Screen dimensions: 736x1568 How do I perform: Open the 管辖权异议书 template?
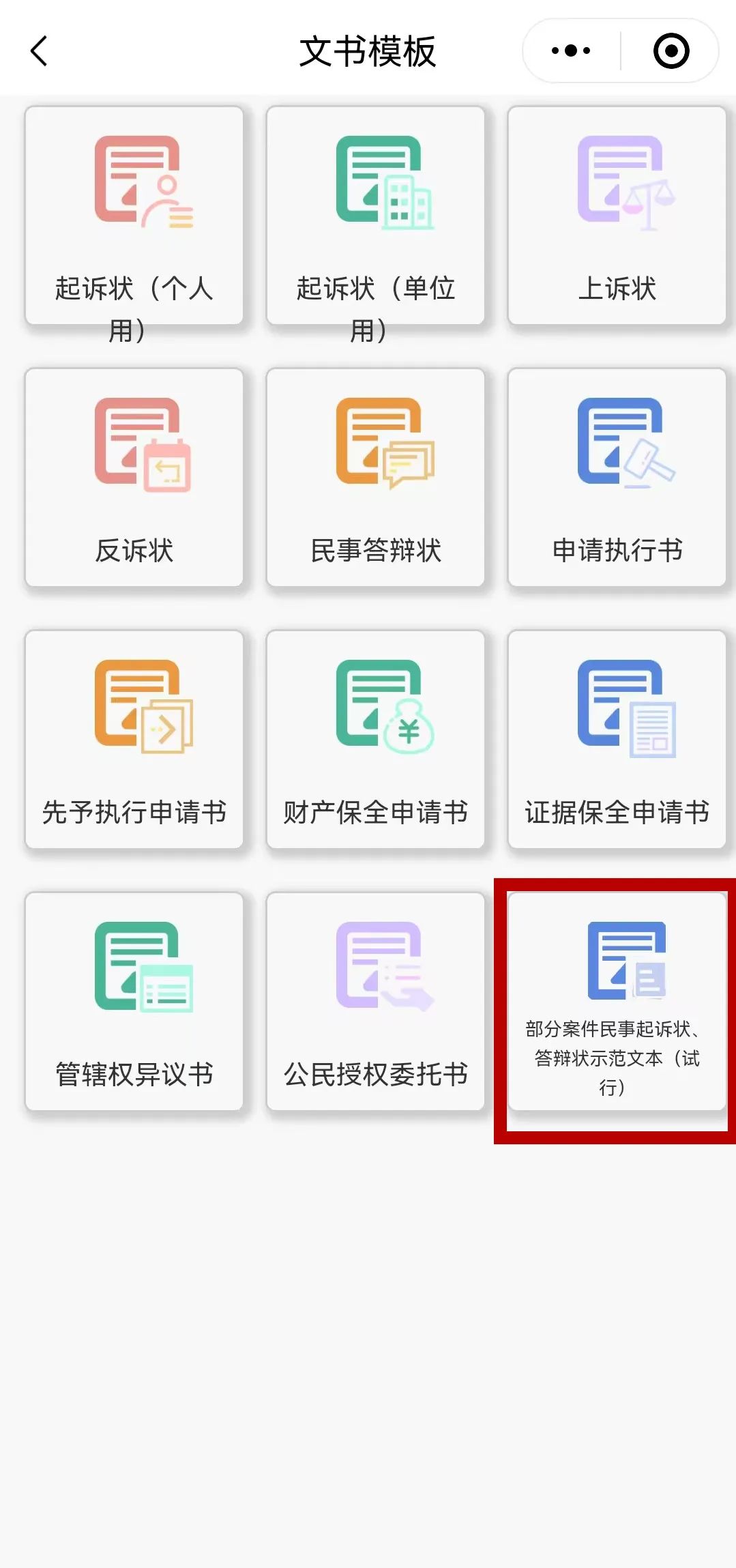pyautogui.click(x=134, y=1002)
